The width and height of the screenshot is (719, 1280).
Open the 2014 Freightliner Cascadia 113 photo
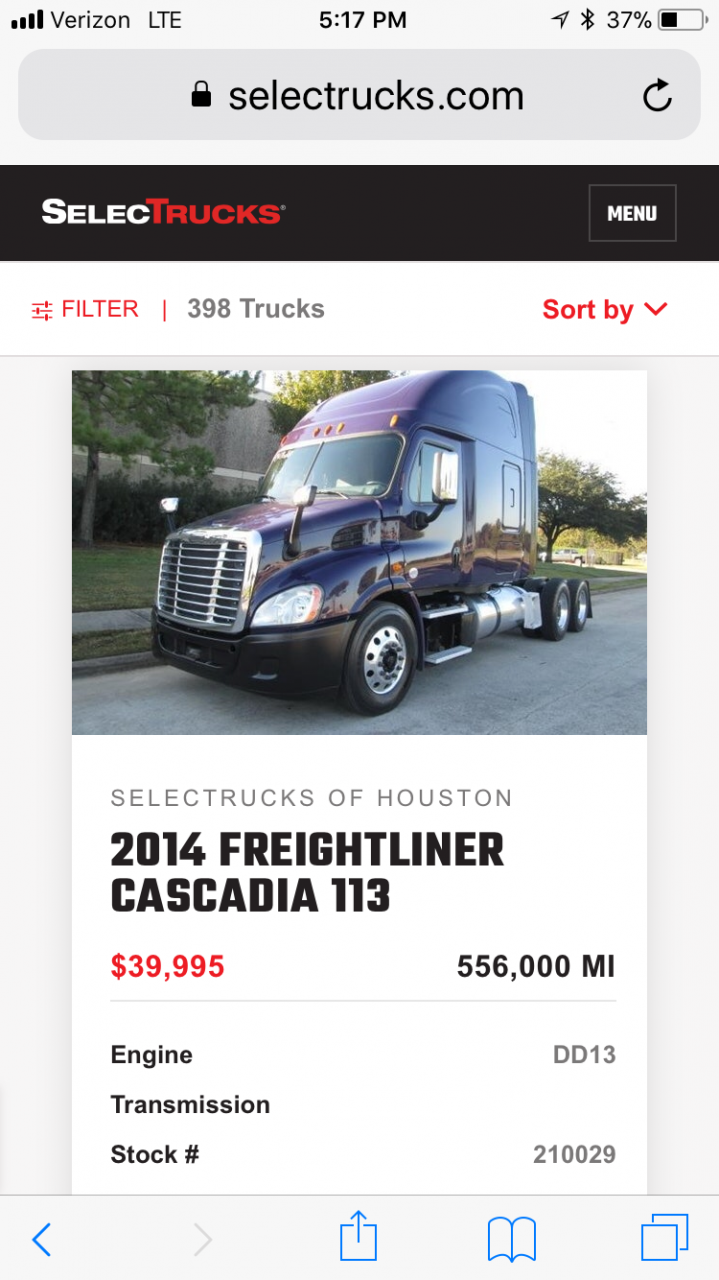pos(359,552)
